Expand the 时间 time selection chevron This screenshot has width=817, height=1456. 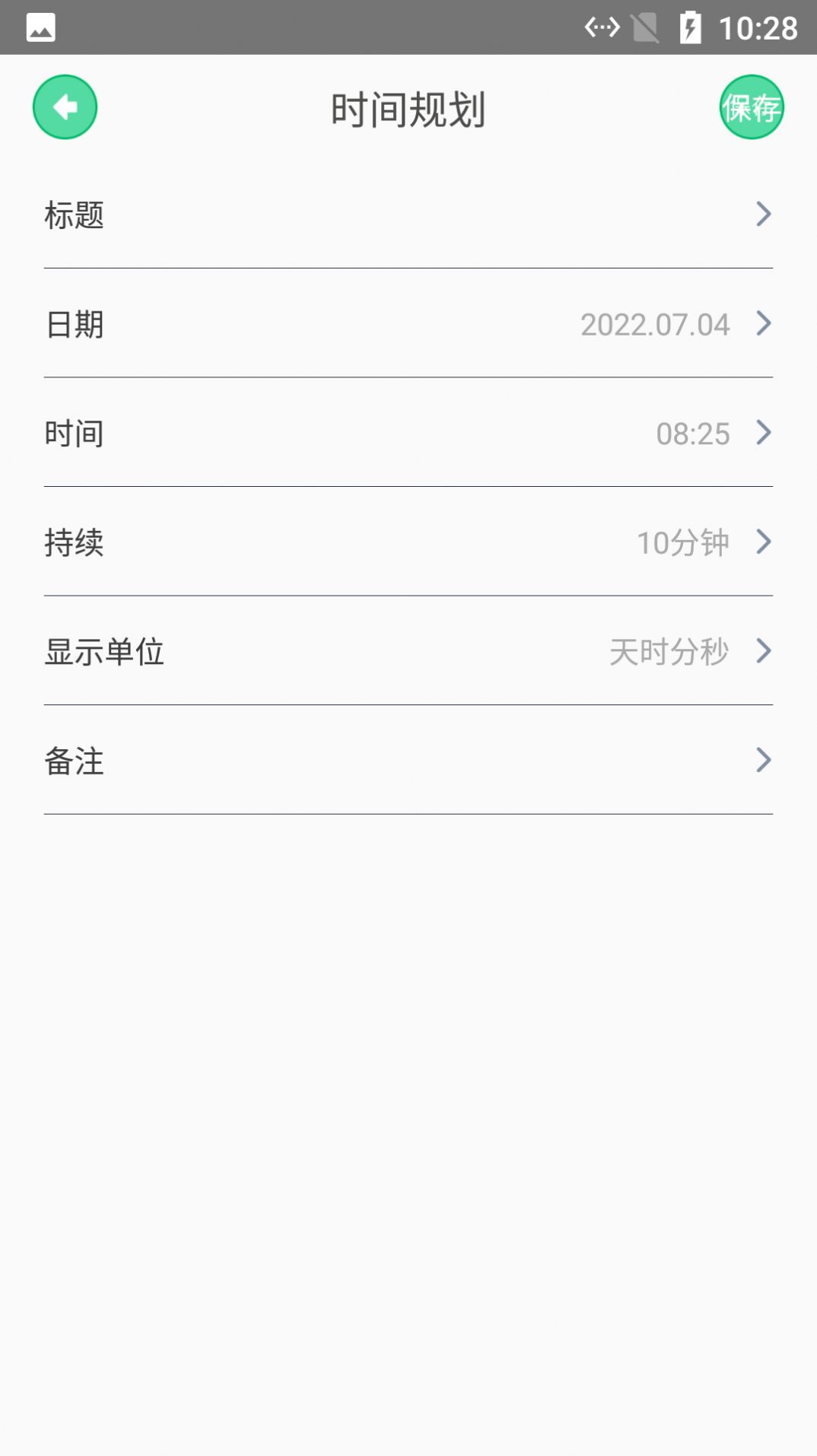click(764, 434)
